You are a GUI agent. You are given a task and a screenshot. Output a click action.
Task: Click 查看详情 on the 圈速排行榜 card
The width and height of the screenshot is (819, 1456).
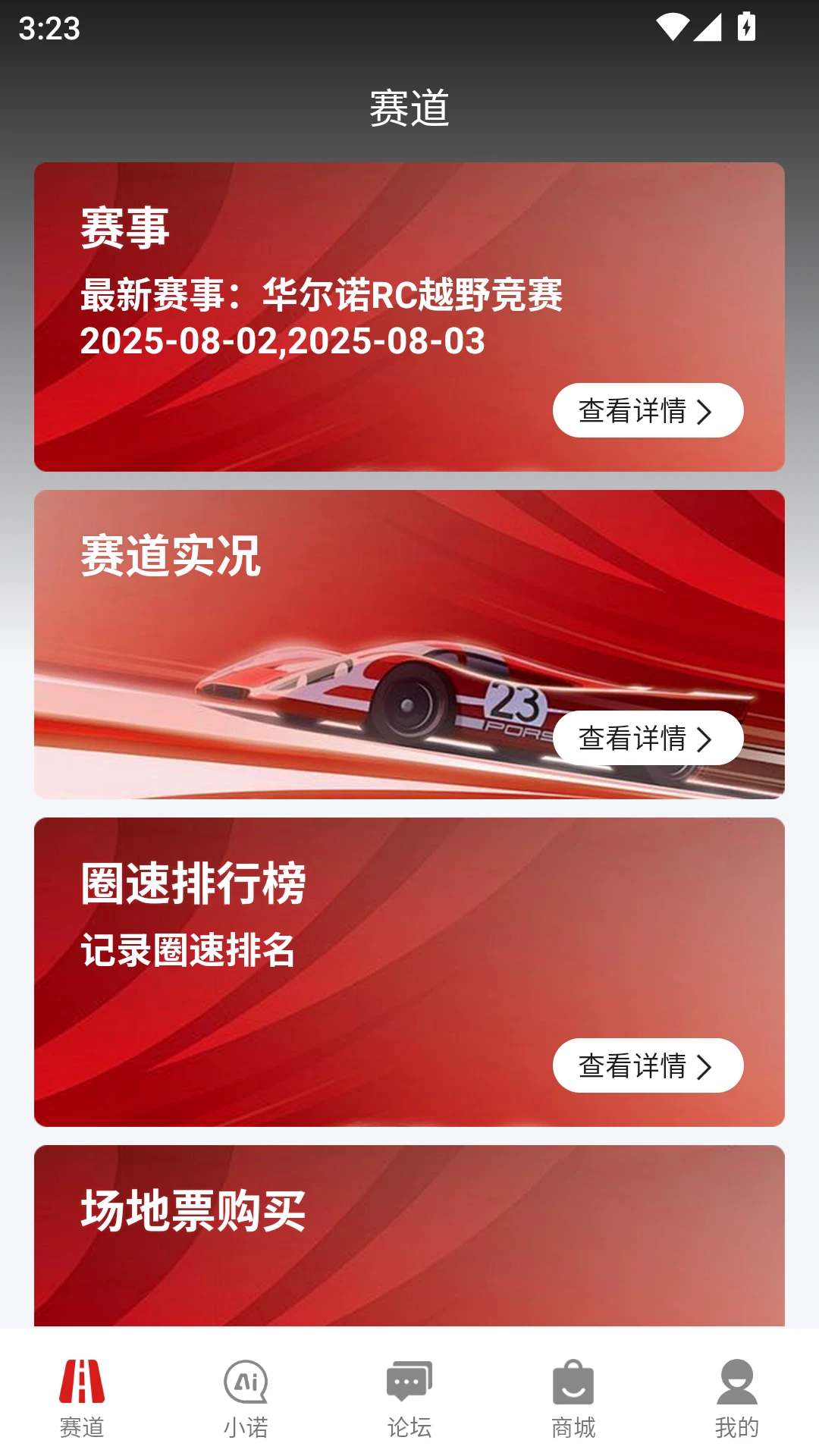coord(648,1065)
